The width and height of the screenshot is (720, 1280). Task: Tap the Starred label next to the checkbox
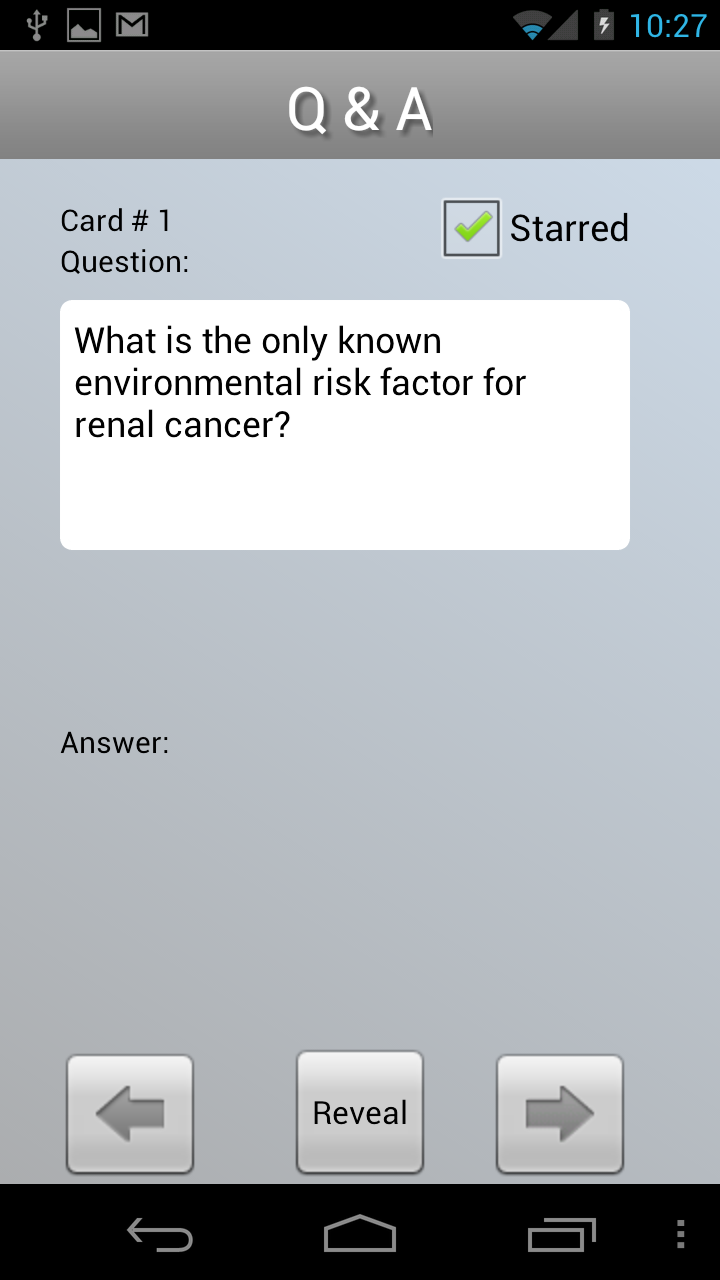[570, 228]
